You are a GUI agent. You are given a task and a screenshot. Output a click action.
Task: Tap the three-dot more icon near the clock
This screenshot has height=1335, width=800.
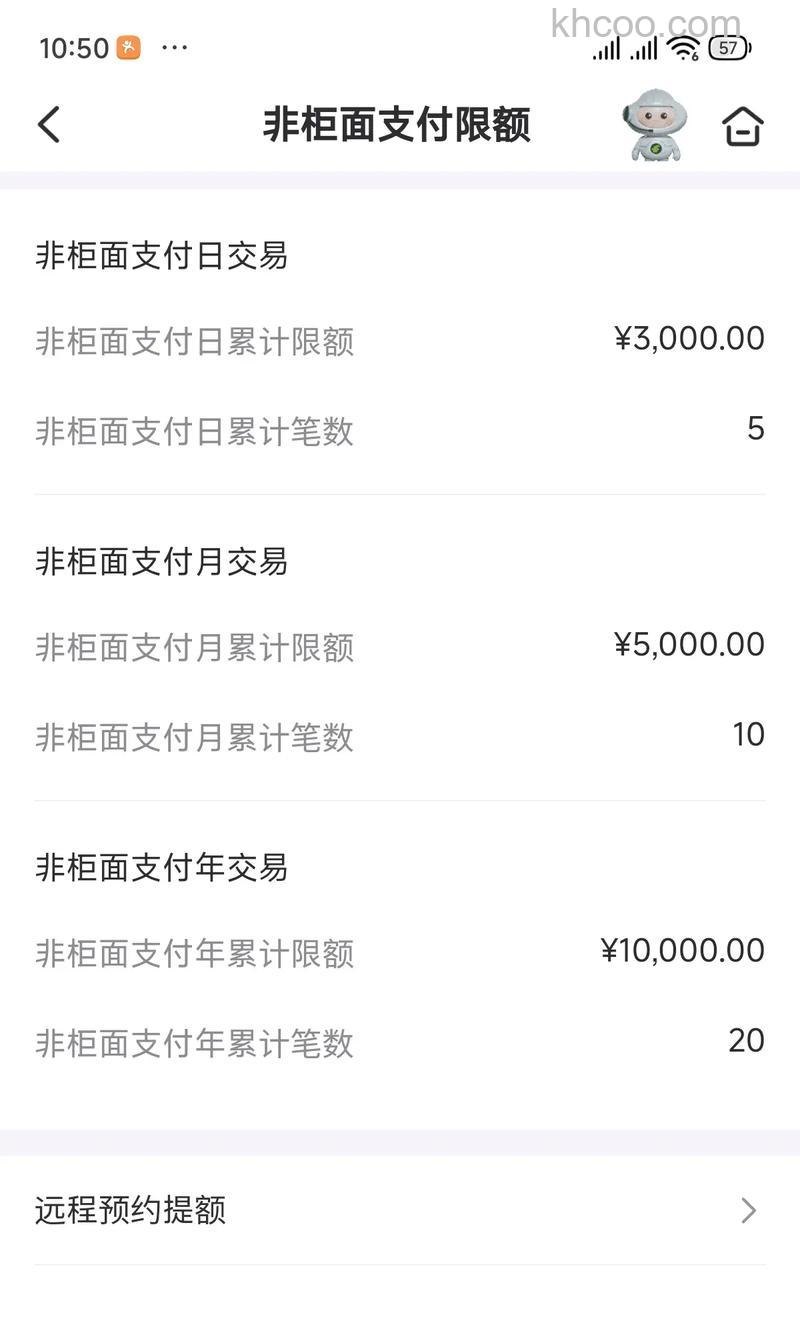(x=172, y=48)
